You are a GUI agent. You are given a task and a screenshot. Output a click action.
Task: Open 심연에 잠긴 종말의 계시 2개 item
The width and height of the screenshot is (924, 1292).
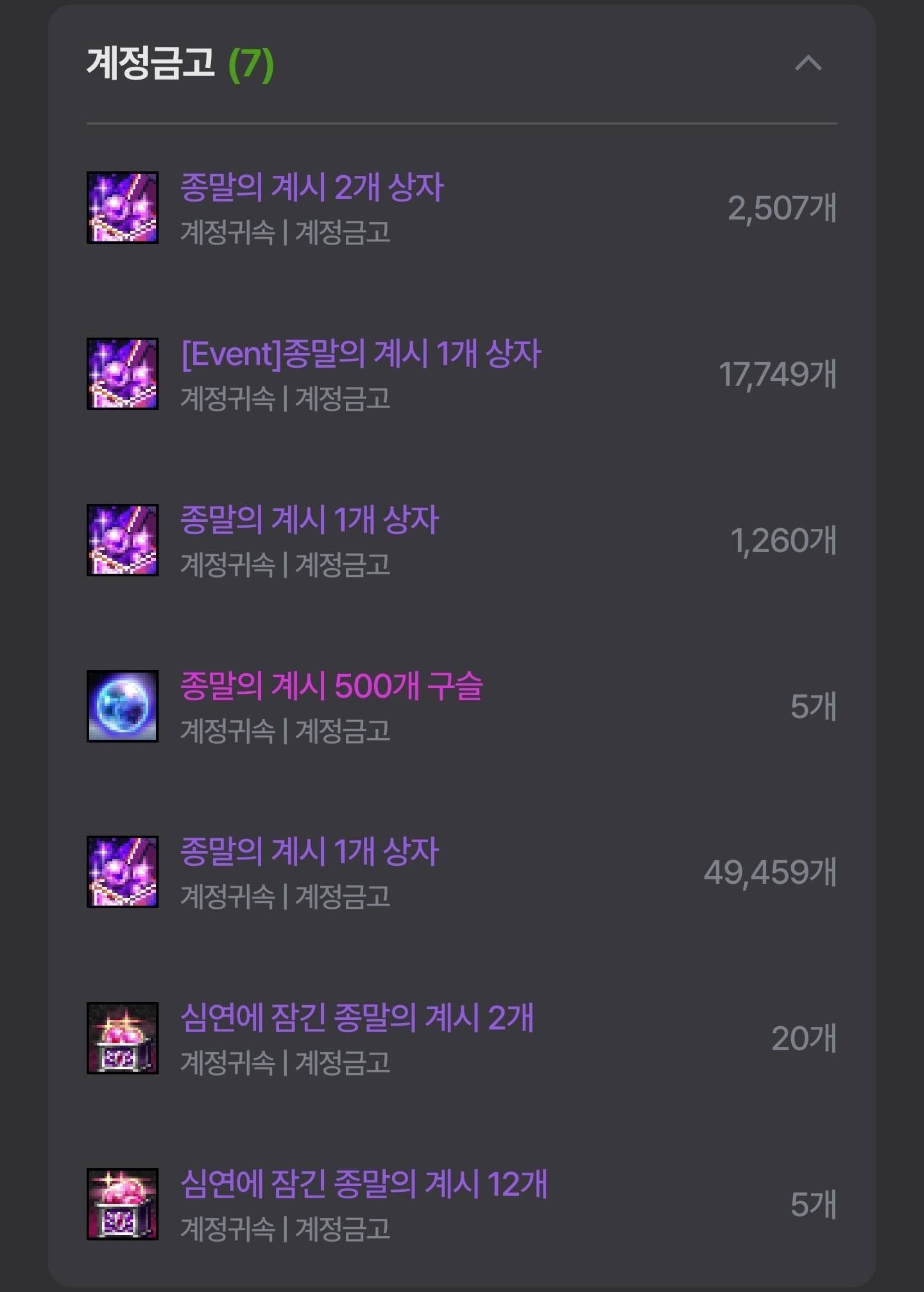pos(357,1018)
